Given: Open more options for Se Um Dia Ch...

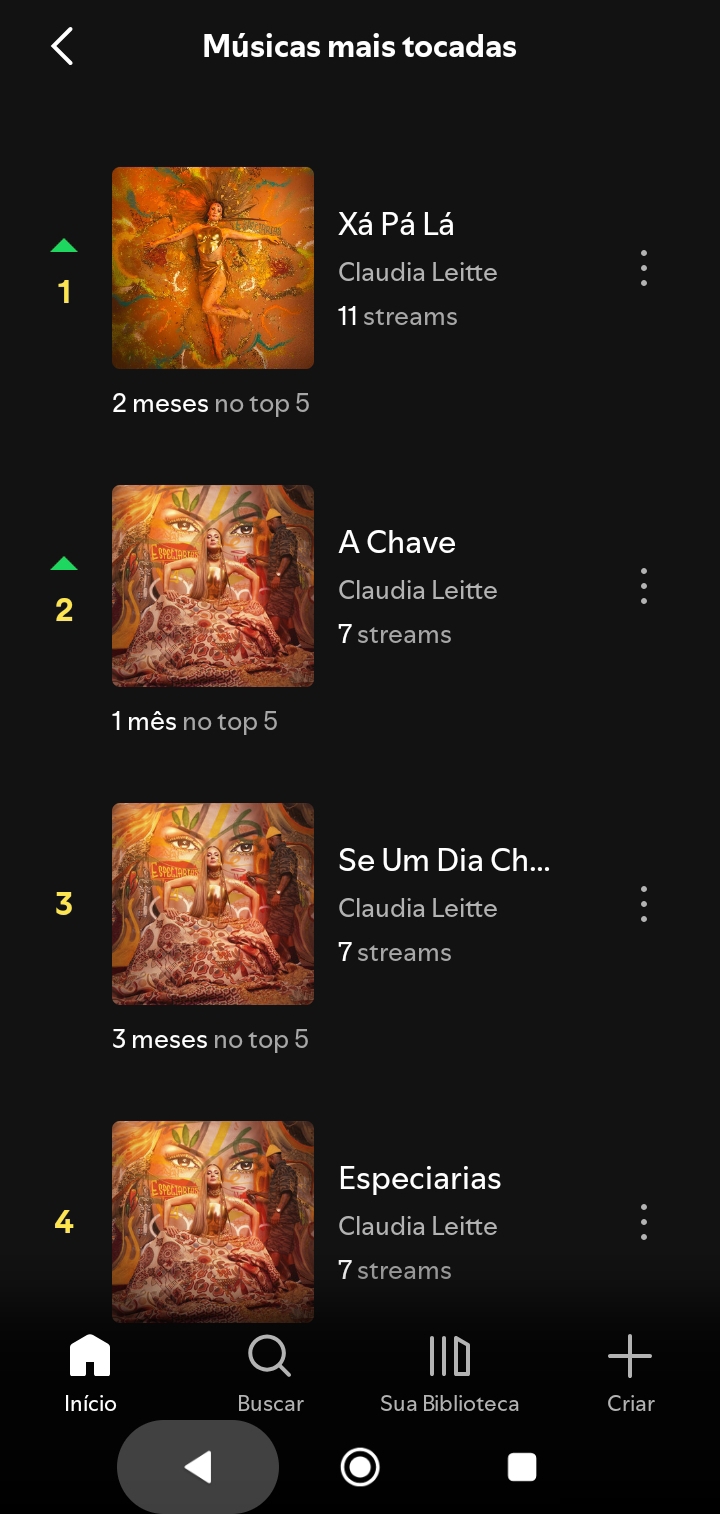Looking at the screenshot, I should tap(644, 905).
